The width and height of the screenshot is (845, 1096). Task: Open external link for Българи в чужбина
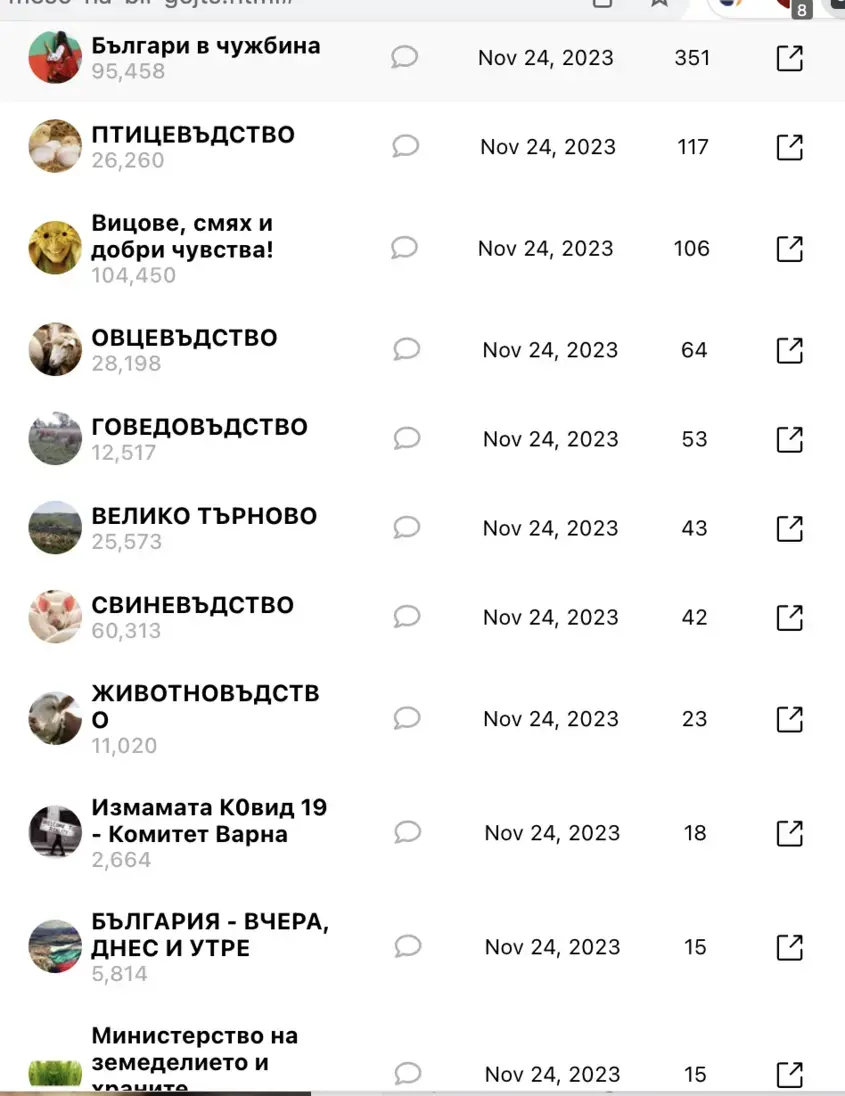(790, 58)
